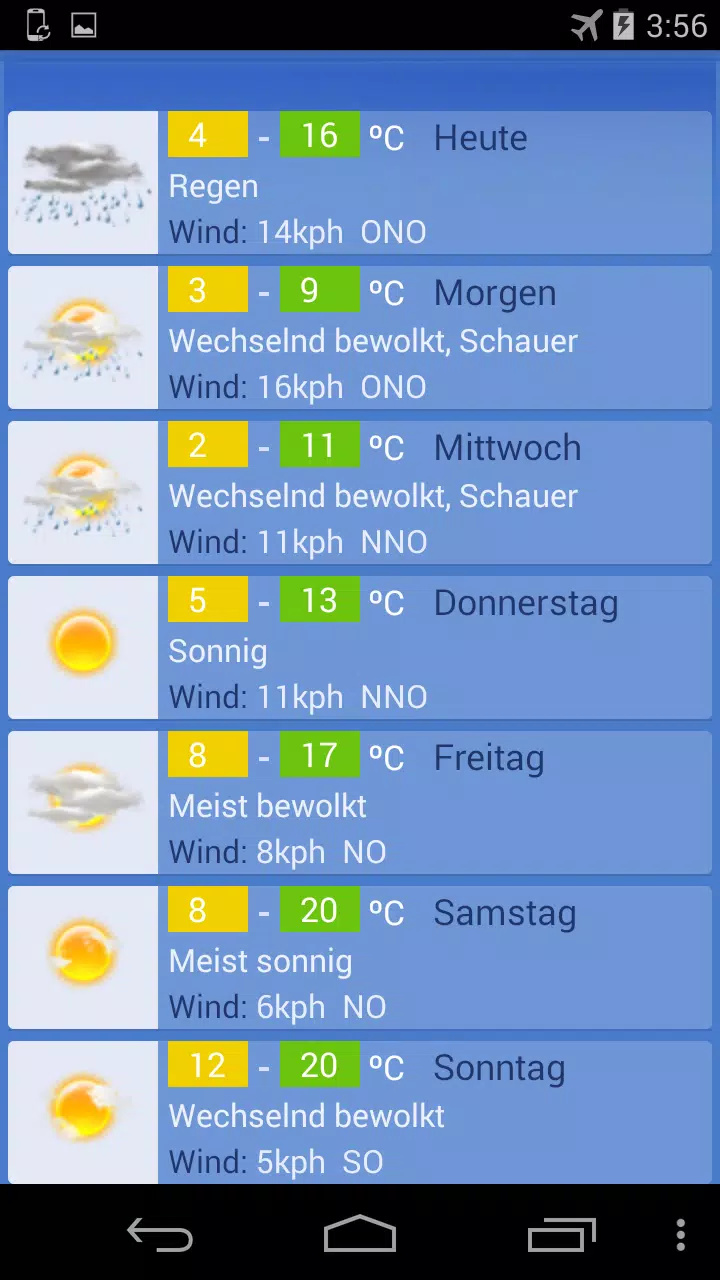Select the Mittwoch forecast entry
Image resolution: width=720 pixels, height=1280 pixels.
360,492
